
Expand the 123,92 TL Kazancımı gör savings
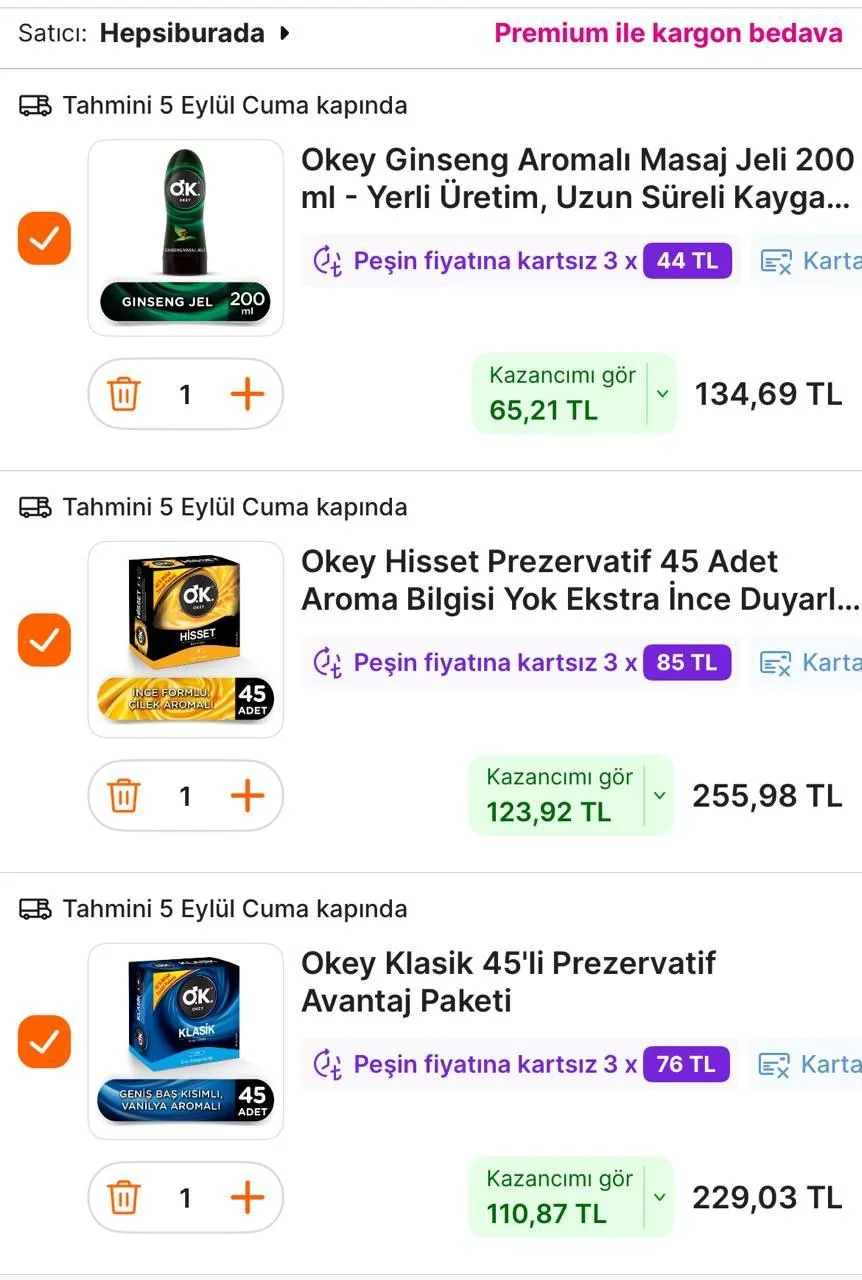point(571,796)
